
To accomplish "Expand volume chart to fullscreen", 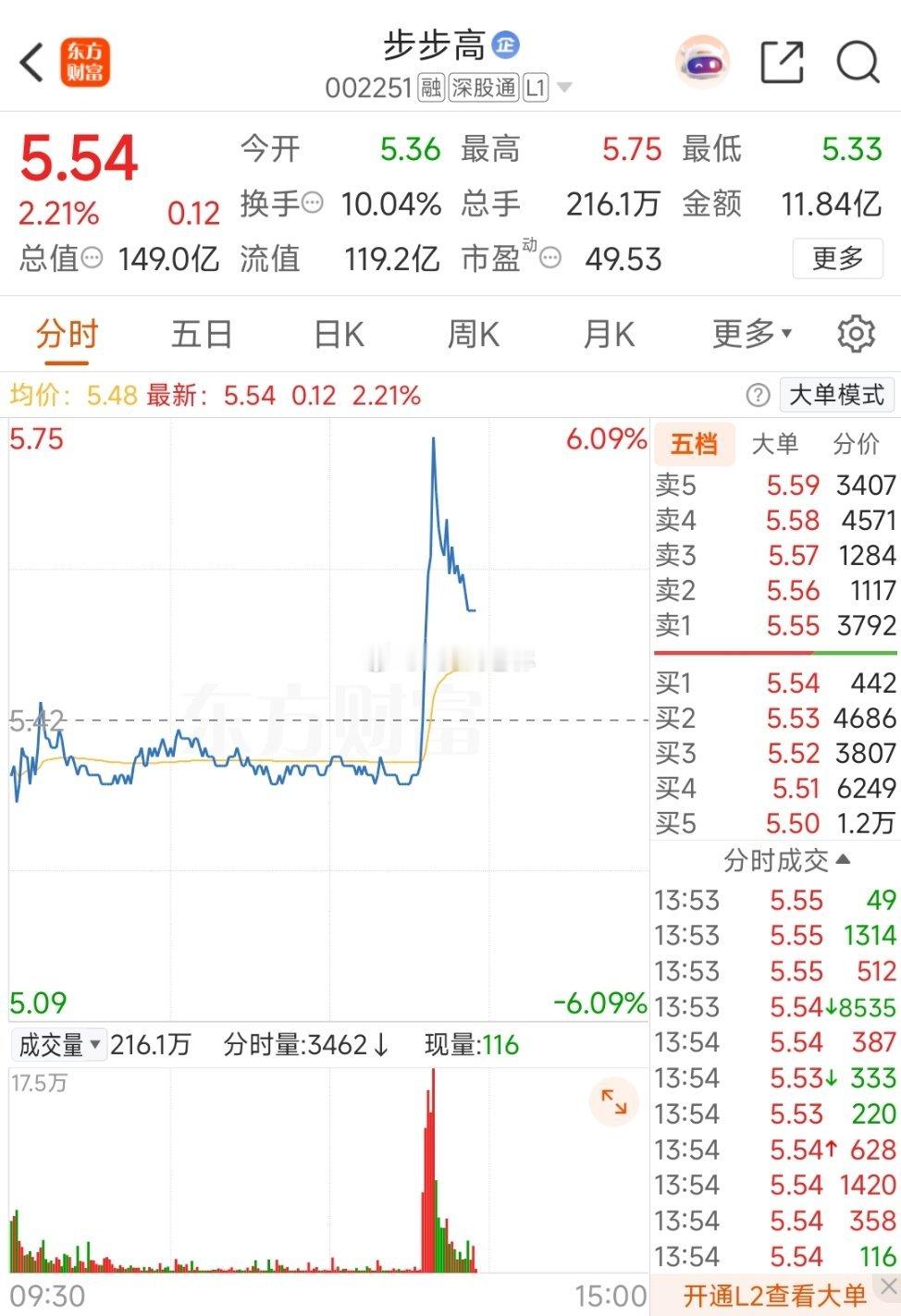I will pyautogui.click(x=613, y=1101).
